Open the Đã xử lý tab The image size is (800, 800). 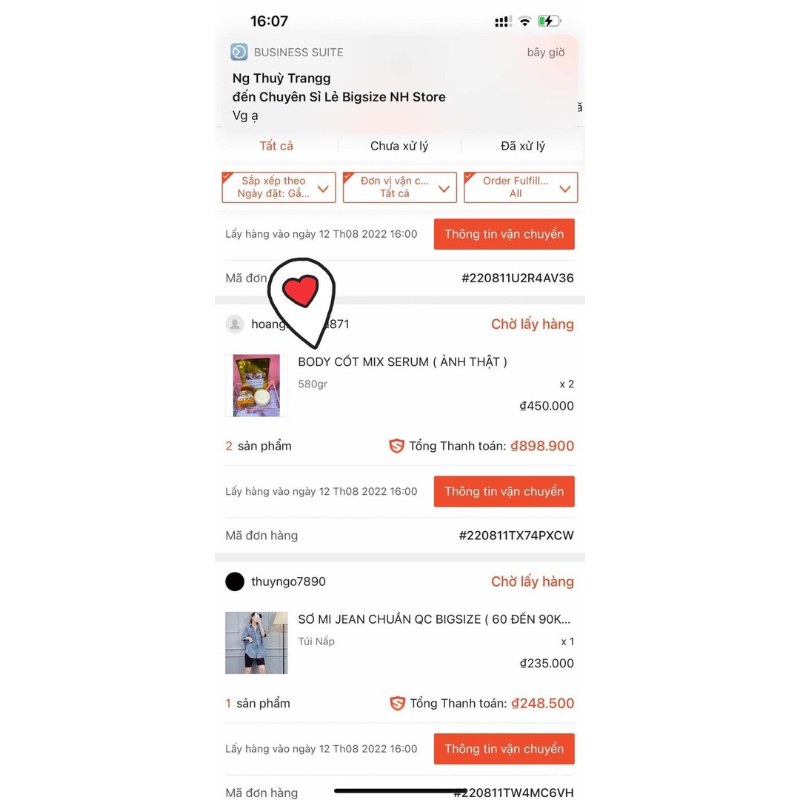point(522,146)
